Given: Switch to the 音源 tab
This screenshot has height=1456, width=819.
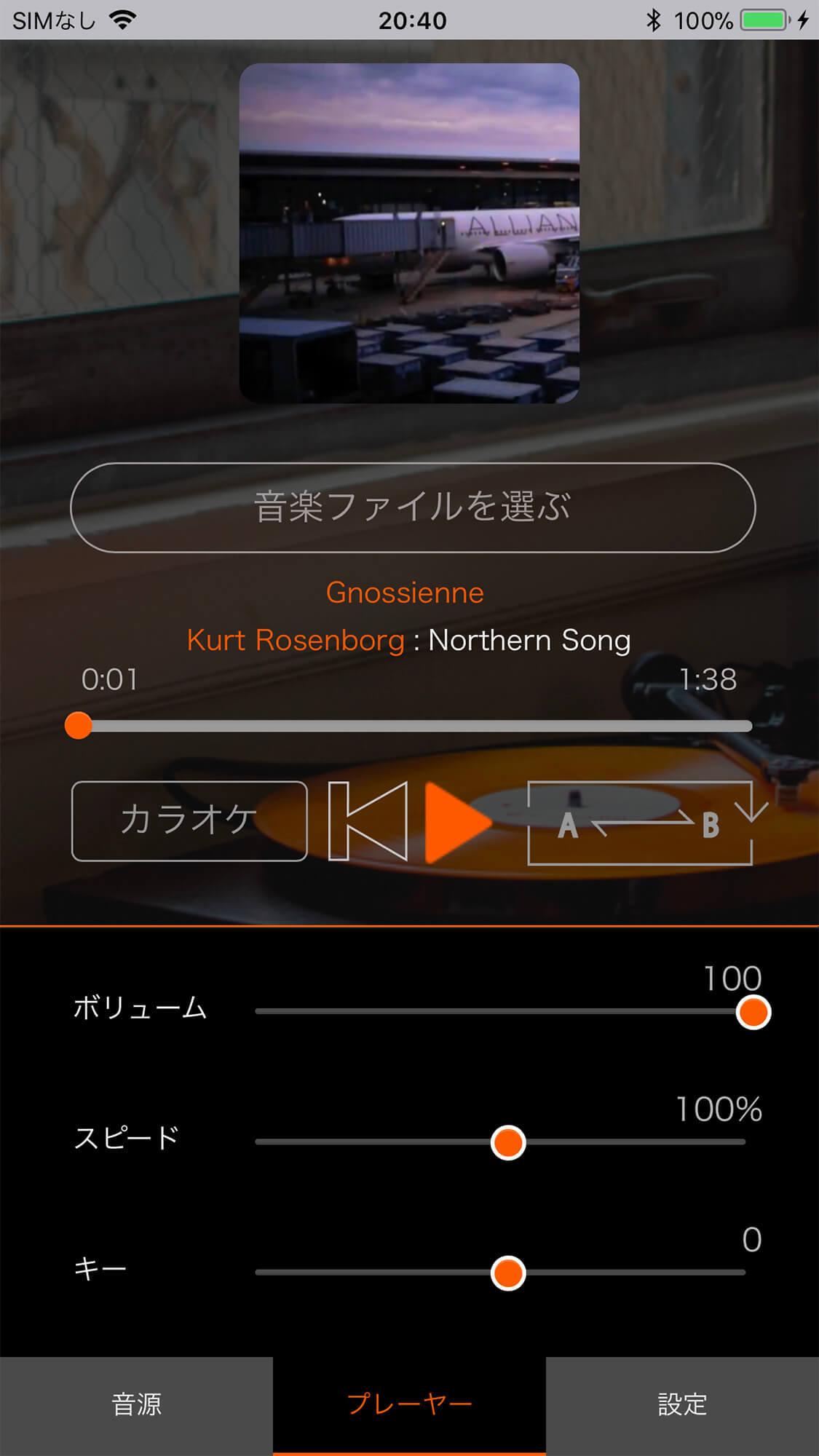Looking at the screenshot, I should (136, 1405).
